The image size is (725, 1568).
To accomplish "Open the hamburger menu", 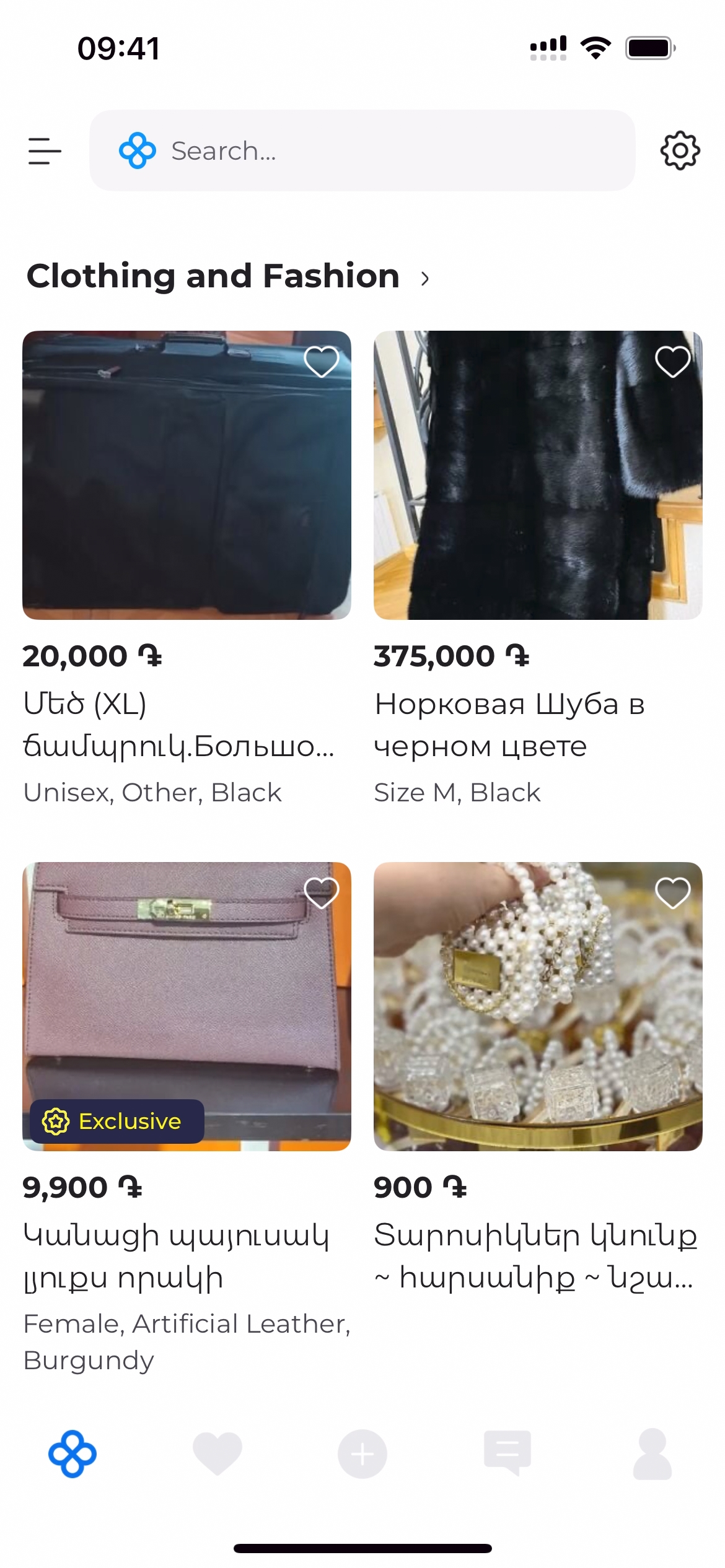I will pyautogui.click(x=45, y=151).
